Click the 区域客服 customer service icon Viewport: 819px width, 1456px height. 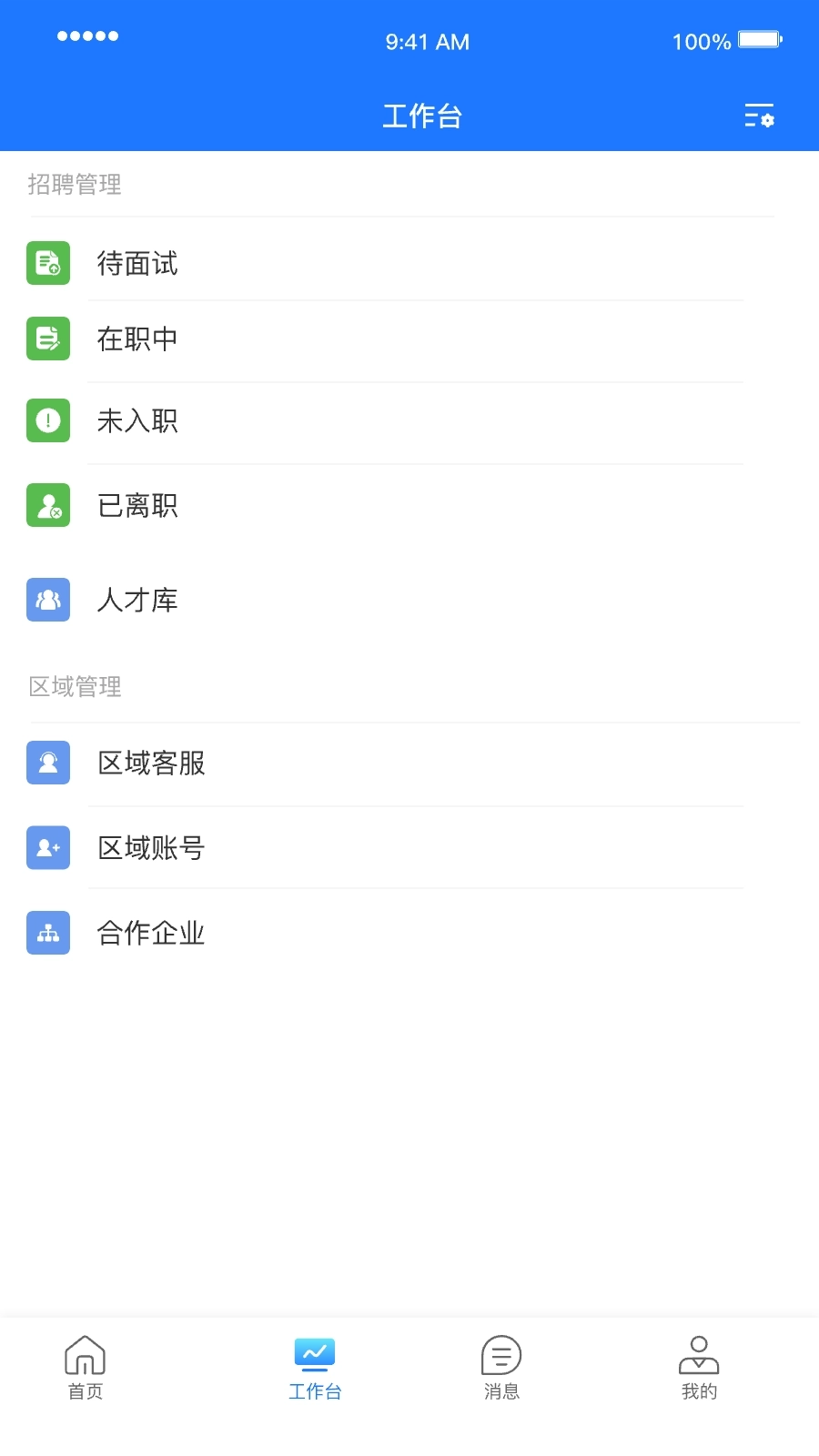tap(48, 763)
